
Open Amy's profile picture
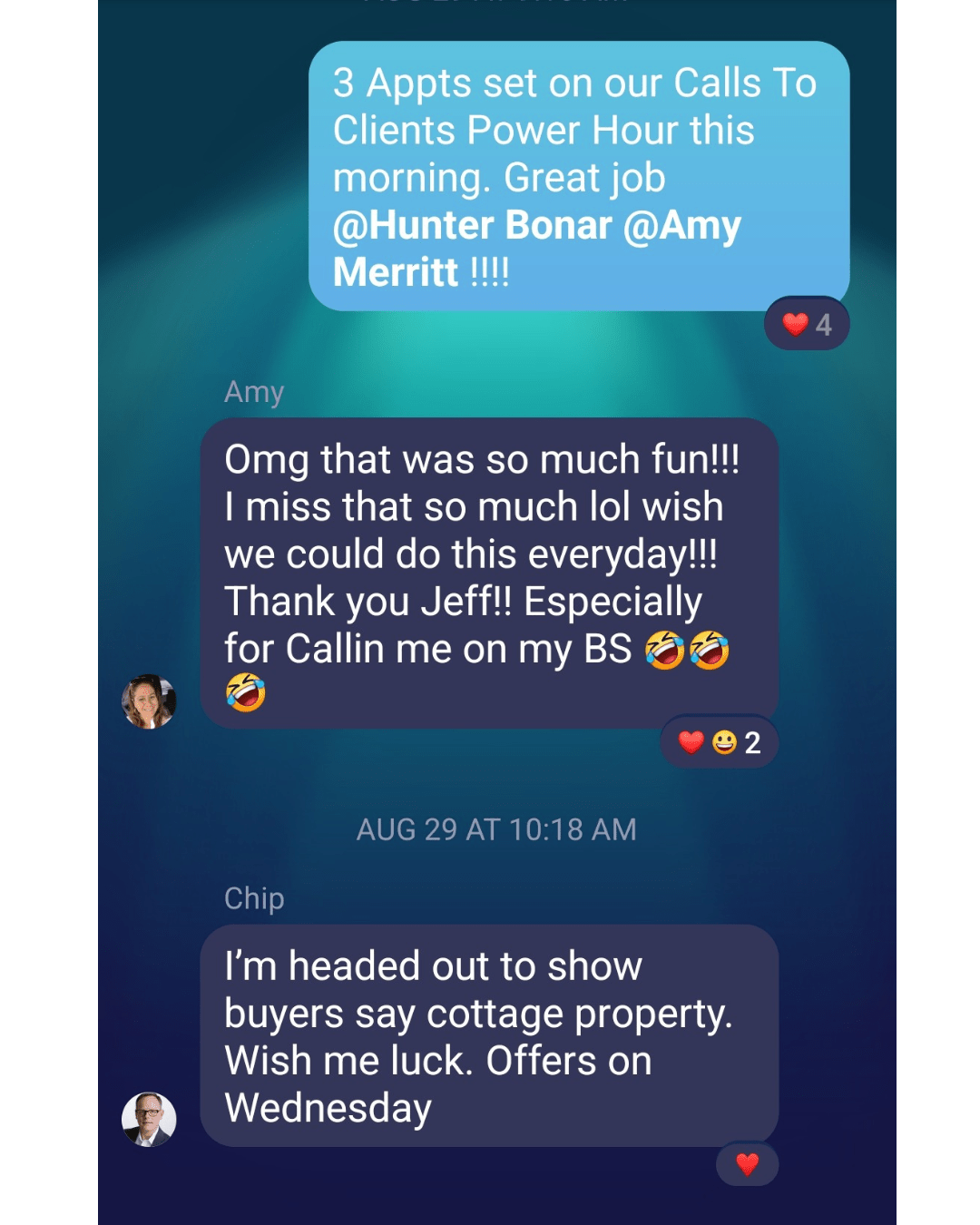click(149, 701)
